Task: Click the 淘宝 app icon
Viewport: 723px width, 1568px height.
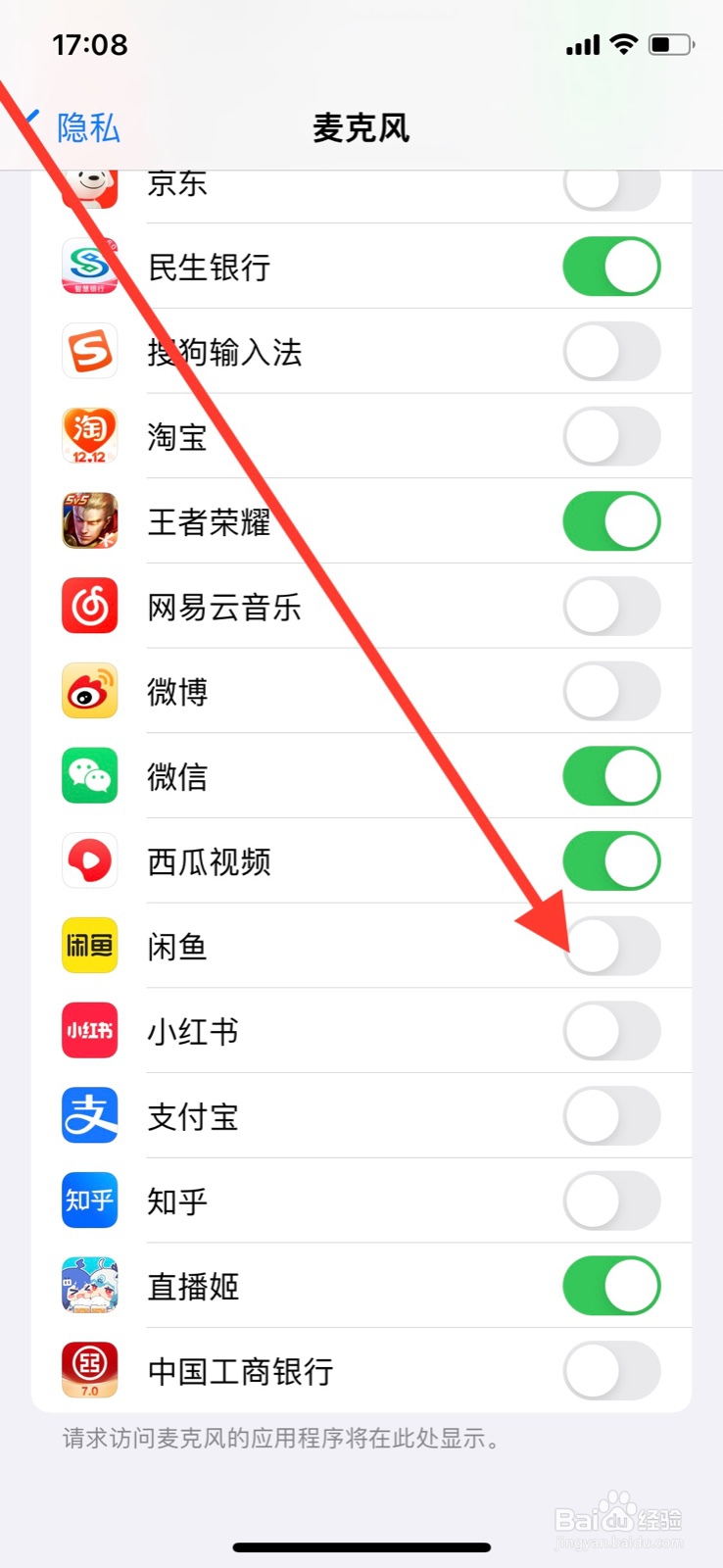Action: point(89,436)
